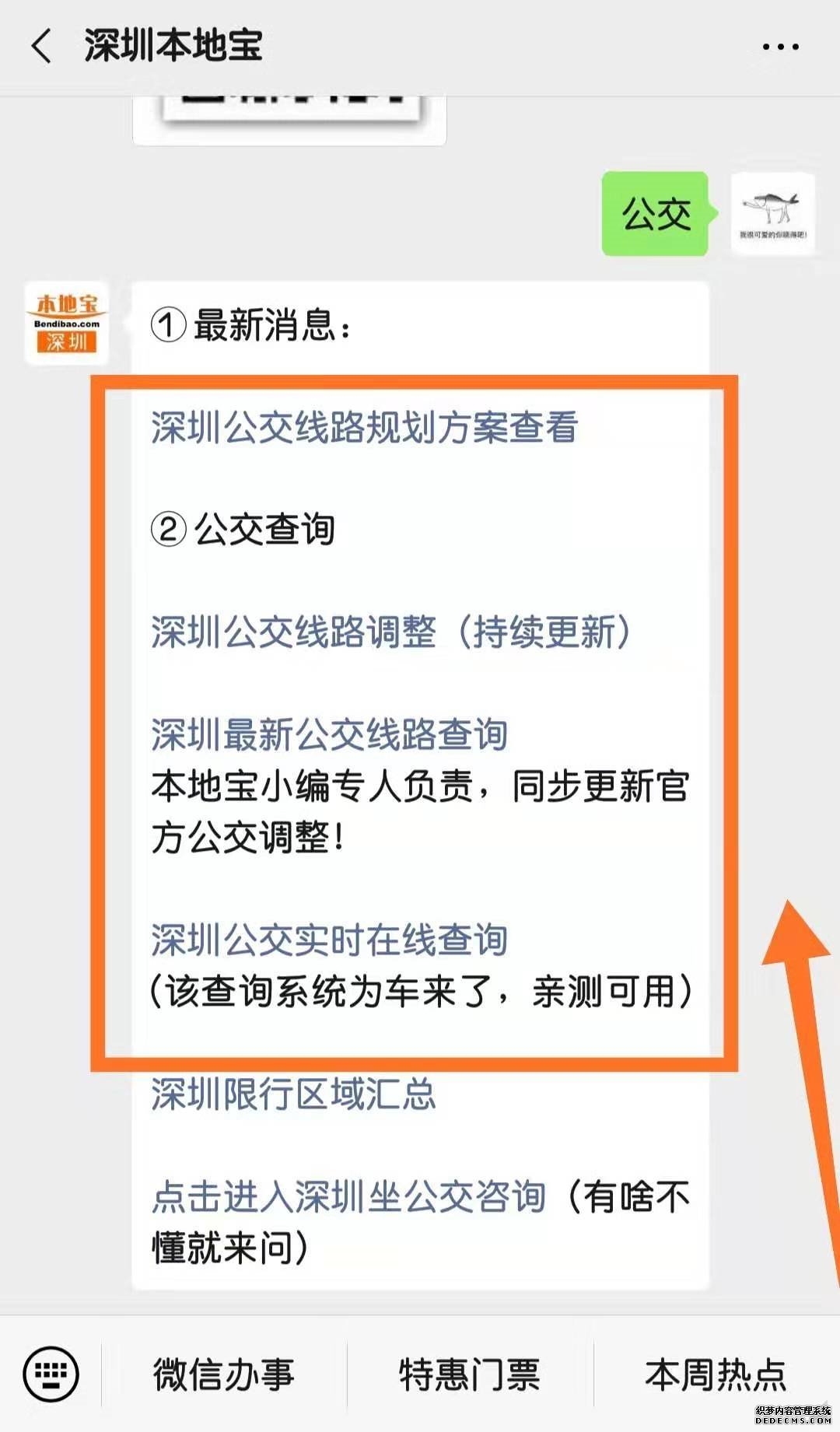The height and width of the screenshot is (1432, 840).
Task: Open the 微信办事 menu
Action: coord(224,1374)
